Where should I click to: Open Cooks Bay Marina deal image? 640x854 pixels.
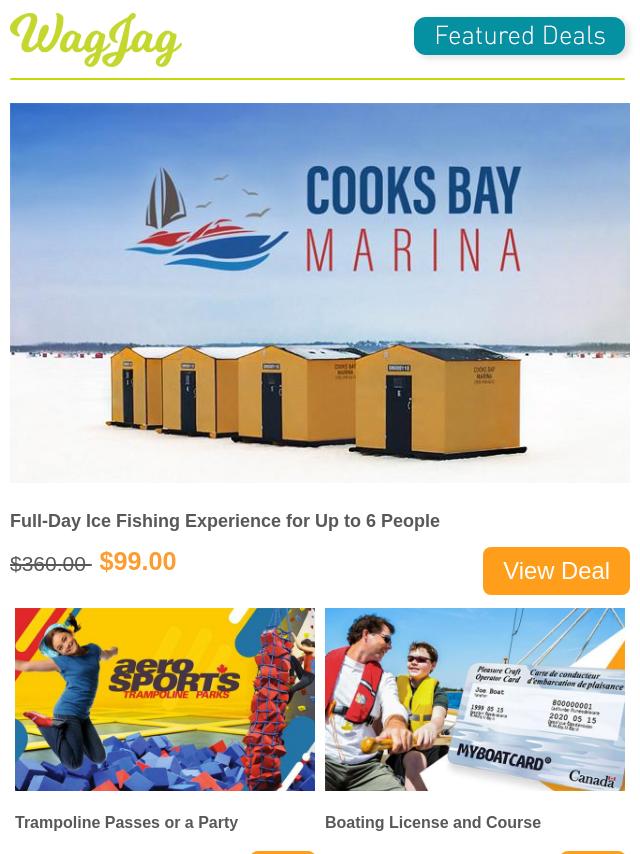320,292
